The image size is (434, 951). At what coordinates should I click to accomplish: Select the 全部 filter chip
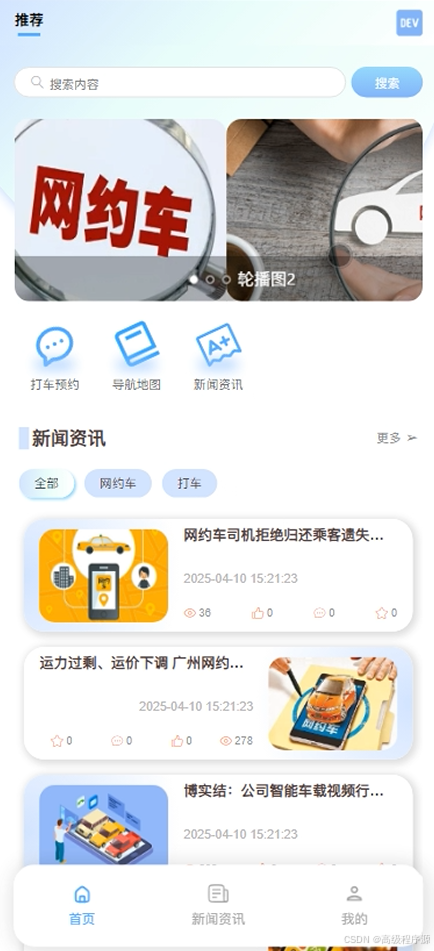(x=47, y=483)
